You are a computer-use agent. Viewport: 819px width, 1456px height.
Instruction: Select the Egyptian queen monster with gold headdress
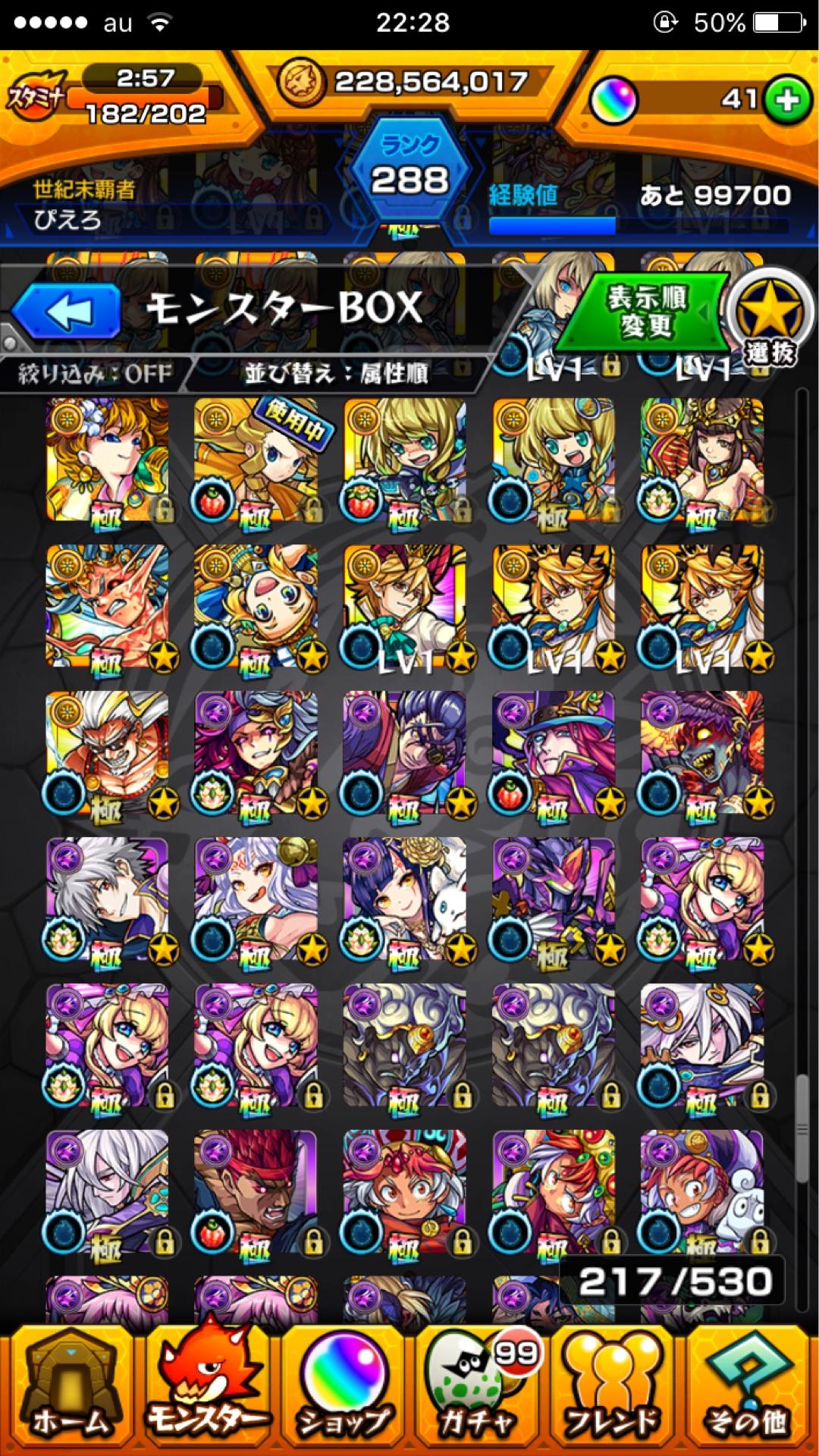tap(702, 461)
